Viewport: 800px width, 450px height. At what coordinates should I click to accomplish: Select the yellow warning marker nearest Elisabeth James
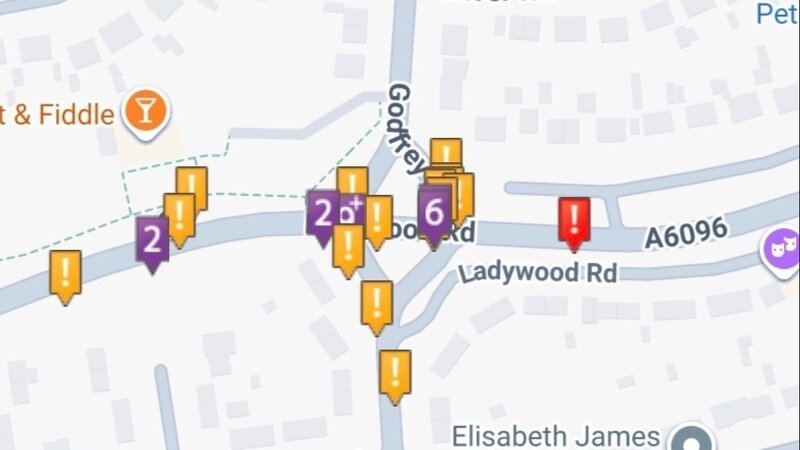(x=396, y=372)
